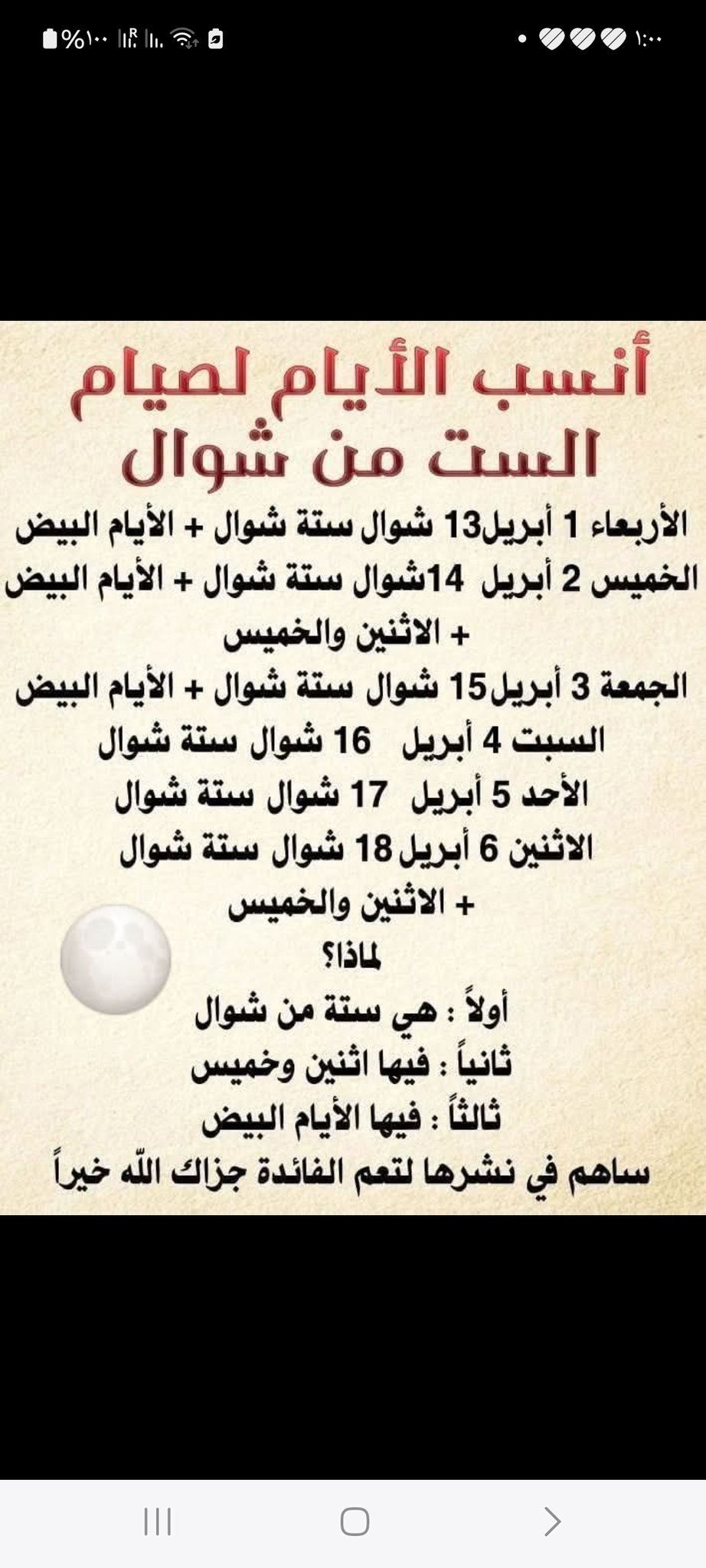Go to the home screen
Image resolution: width=706 pixels, height=1568 pixels.
coord(355,1521)
